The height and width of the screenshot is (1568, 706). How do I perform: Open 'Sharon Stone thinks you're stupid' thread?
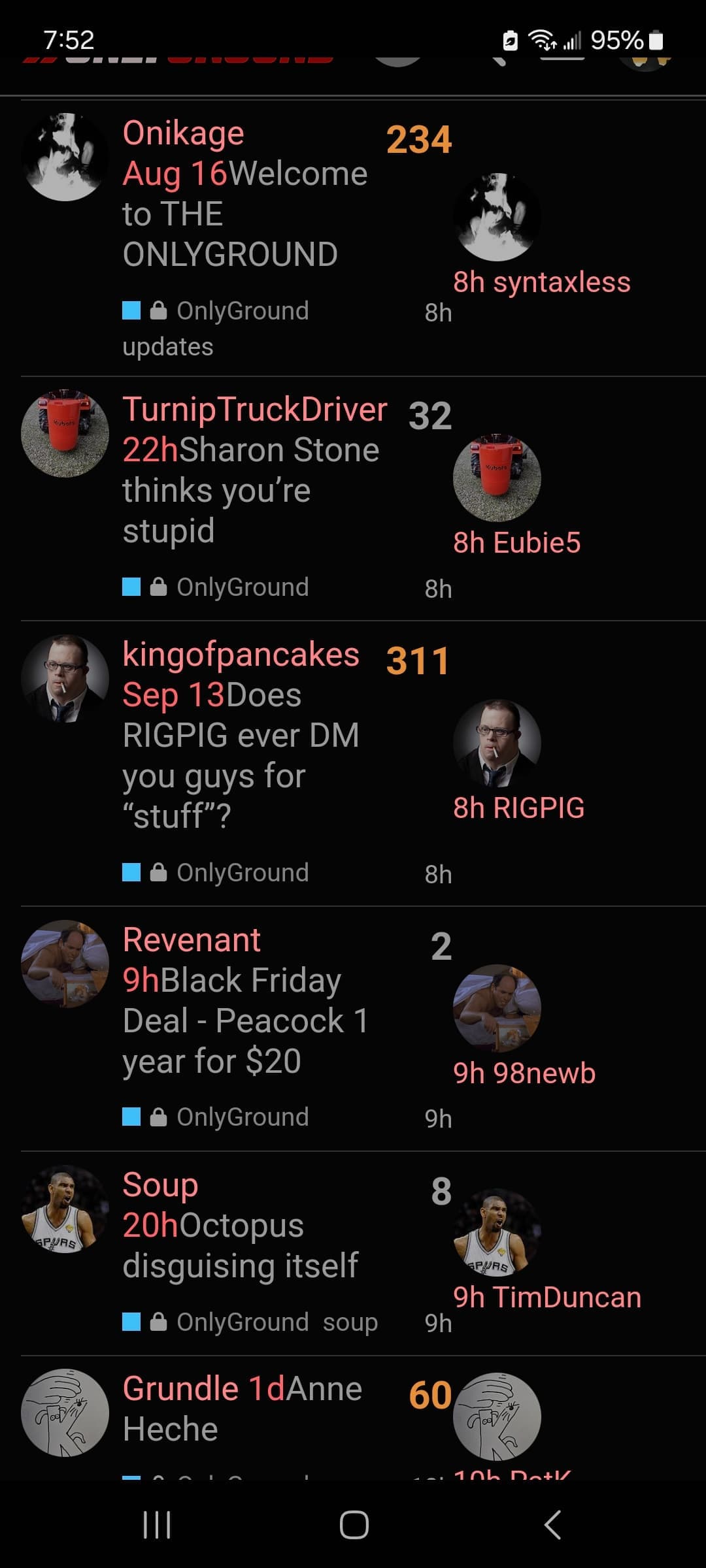click(251, 490)
